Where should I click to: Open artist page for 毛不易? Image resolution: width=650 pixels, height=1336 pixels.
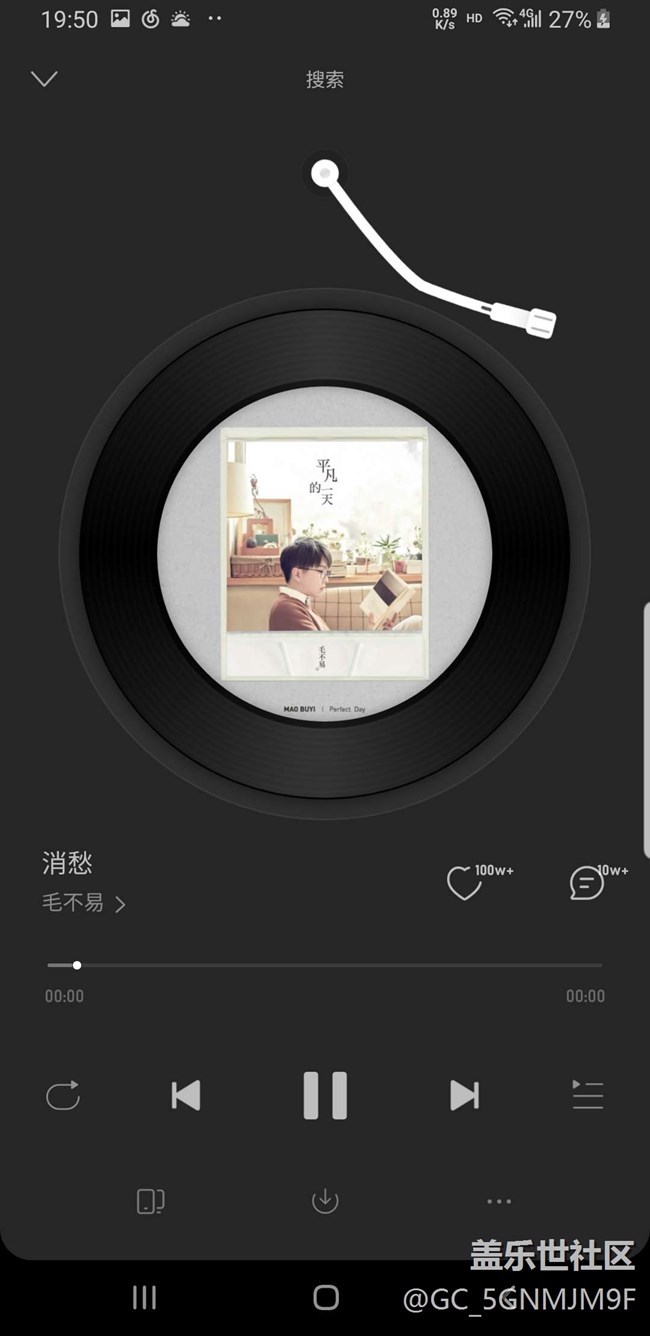(x=84, y=903)
